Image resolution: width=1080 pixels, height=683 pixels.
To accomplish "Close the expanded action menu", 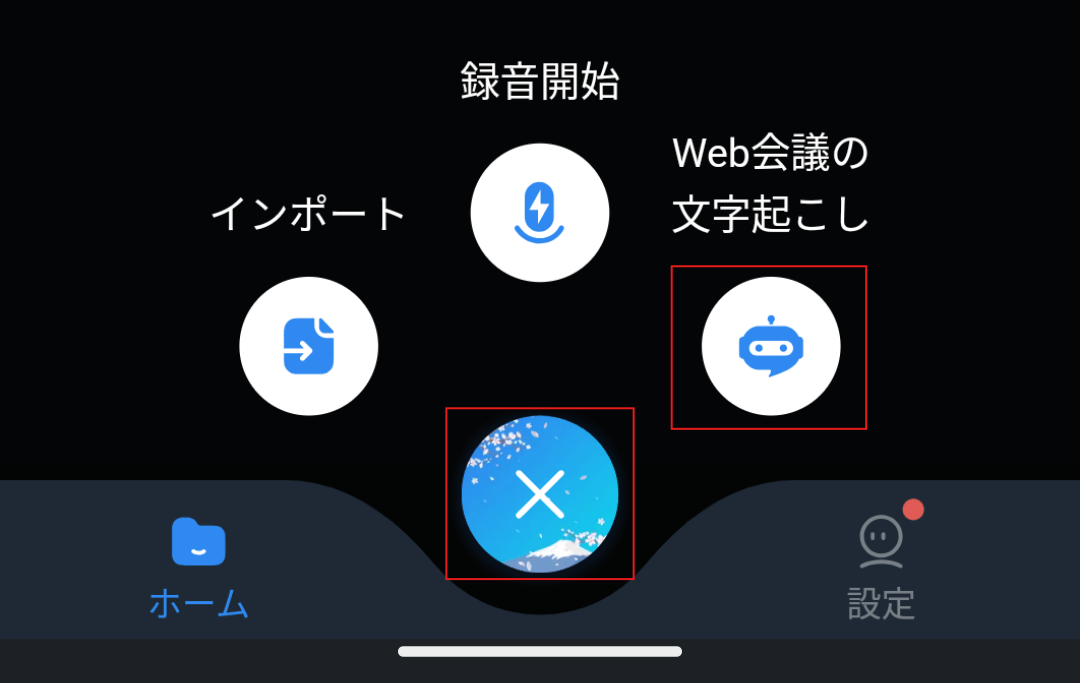I will pyautogui.click(x=540, y=494).
